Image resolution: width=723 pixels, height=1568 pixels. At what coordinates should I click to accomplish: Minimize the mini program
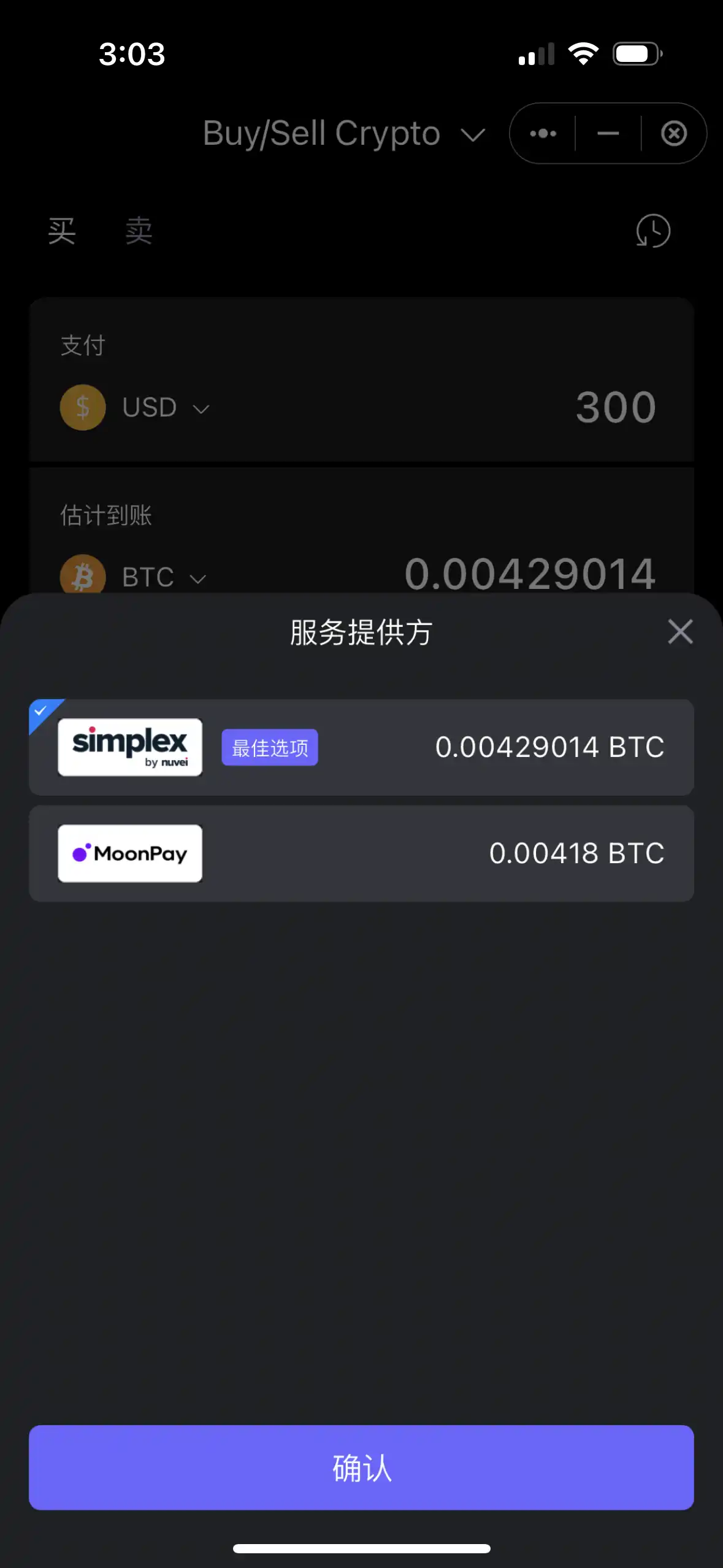(608, 133)
